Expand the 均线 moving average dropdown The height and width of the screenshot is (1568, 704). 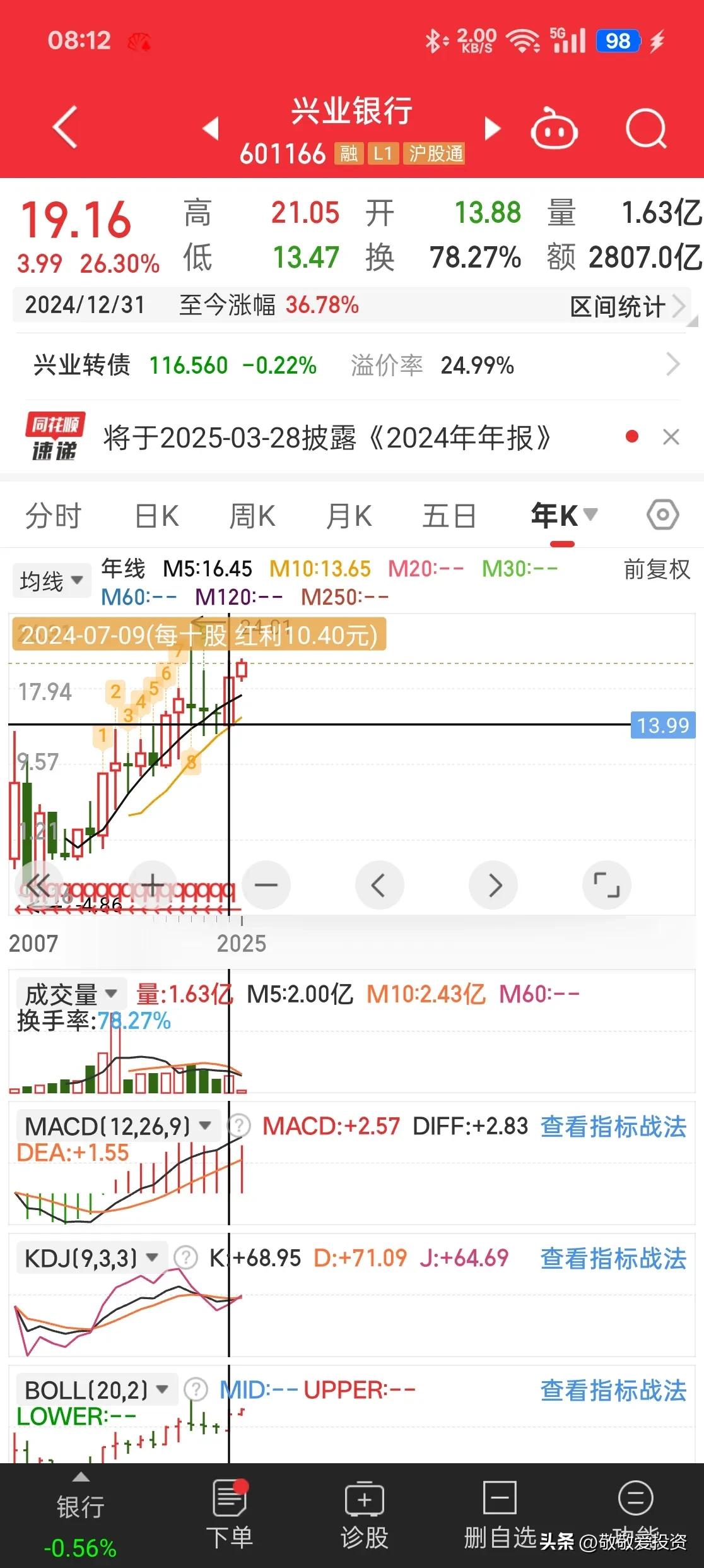point(51,579)
